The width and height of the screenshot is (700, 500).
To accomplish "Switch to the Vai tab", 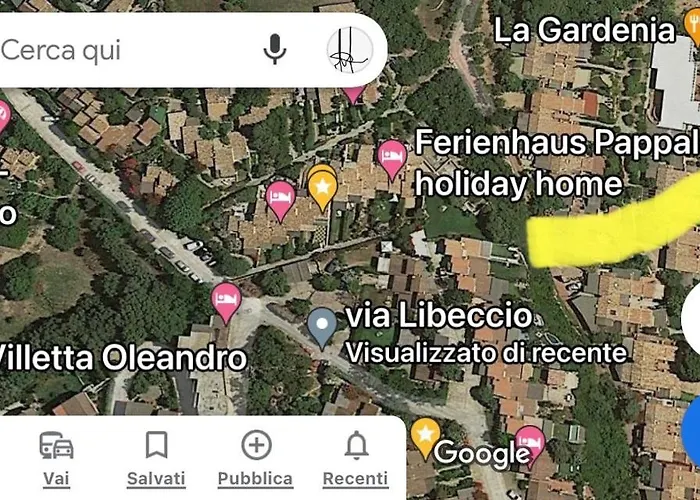I will [x=56, y=458].
